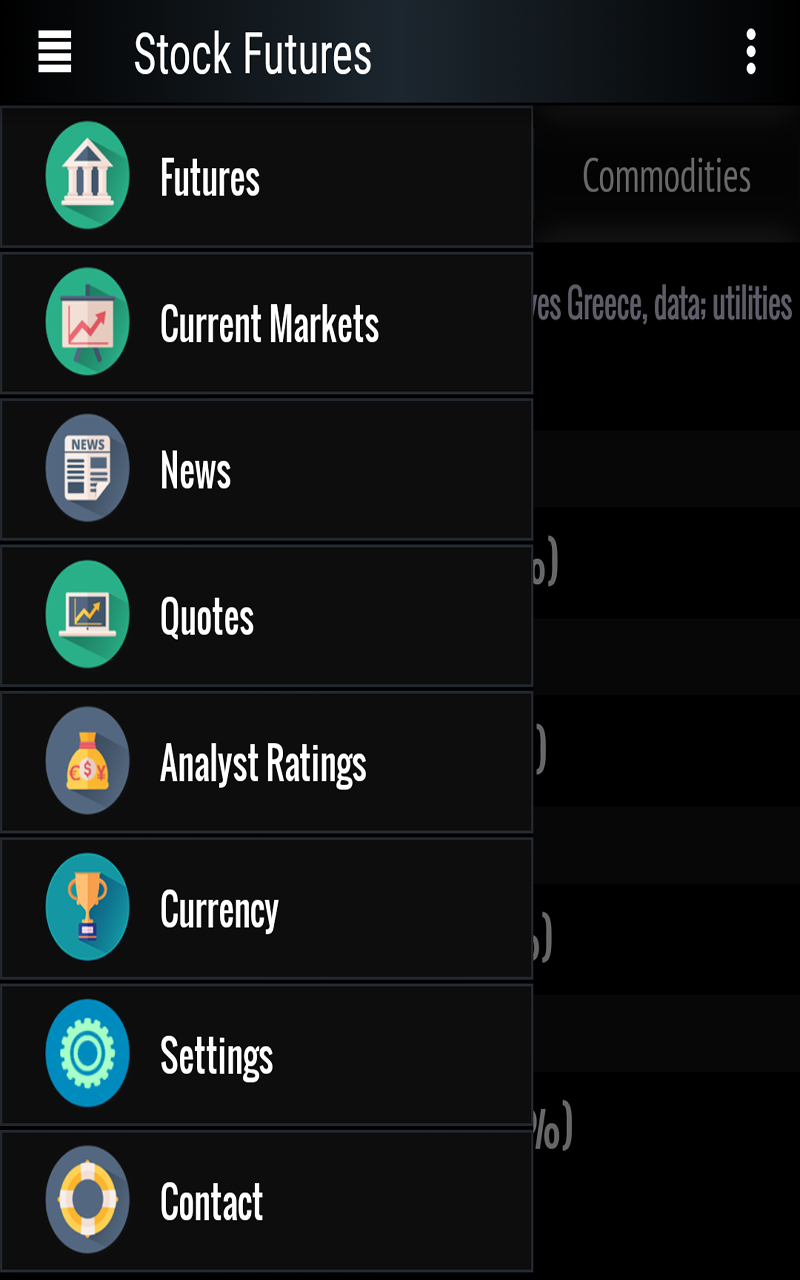Viewport: 800px width, 1280px height.
Task: Open Futures from the drawer
Action: pyautogui.click(x=266, y=177)
